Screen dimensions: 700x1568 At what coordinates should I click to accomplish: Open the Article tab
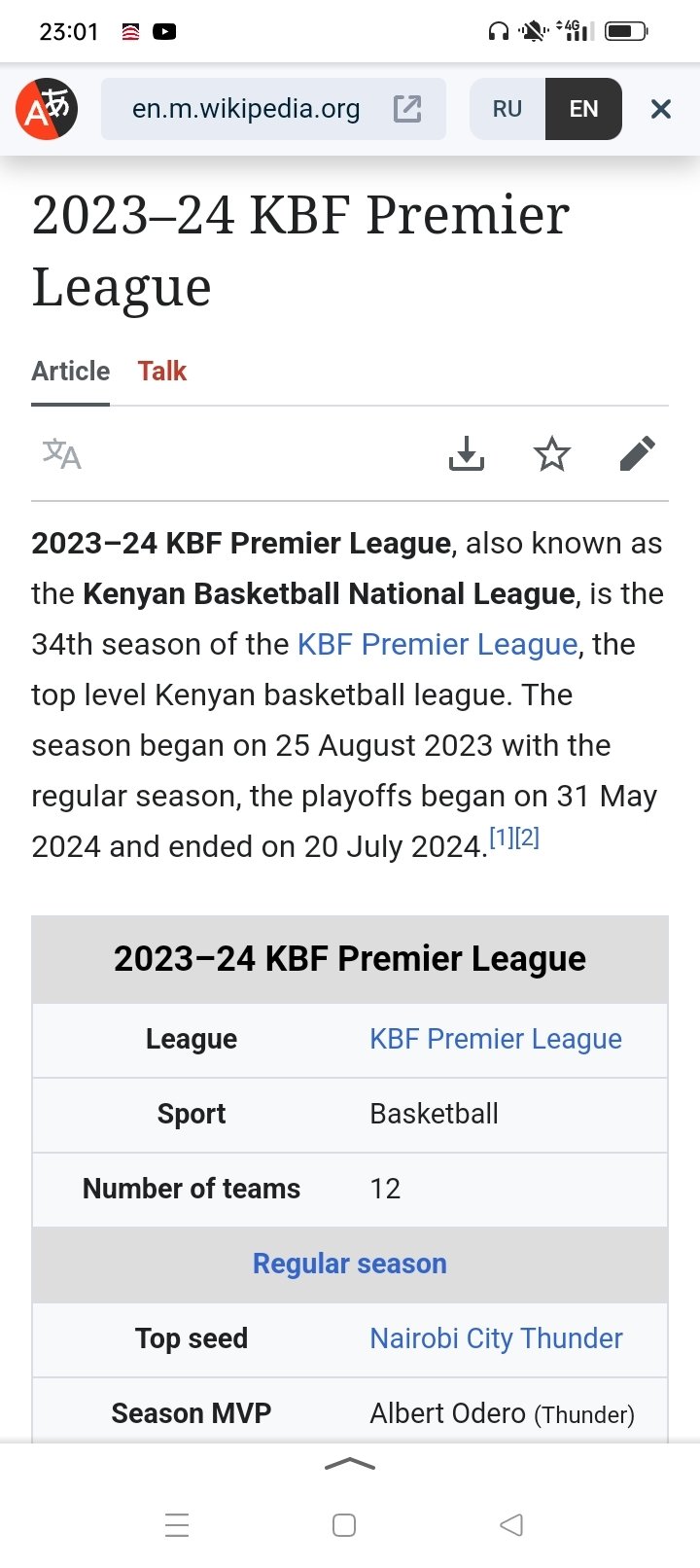pos(70,371)
